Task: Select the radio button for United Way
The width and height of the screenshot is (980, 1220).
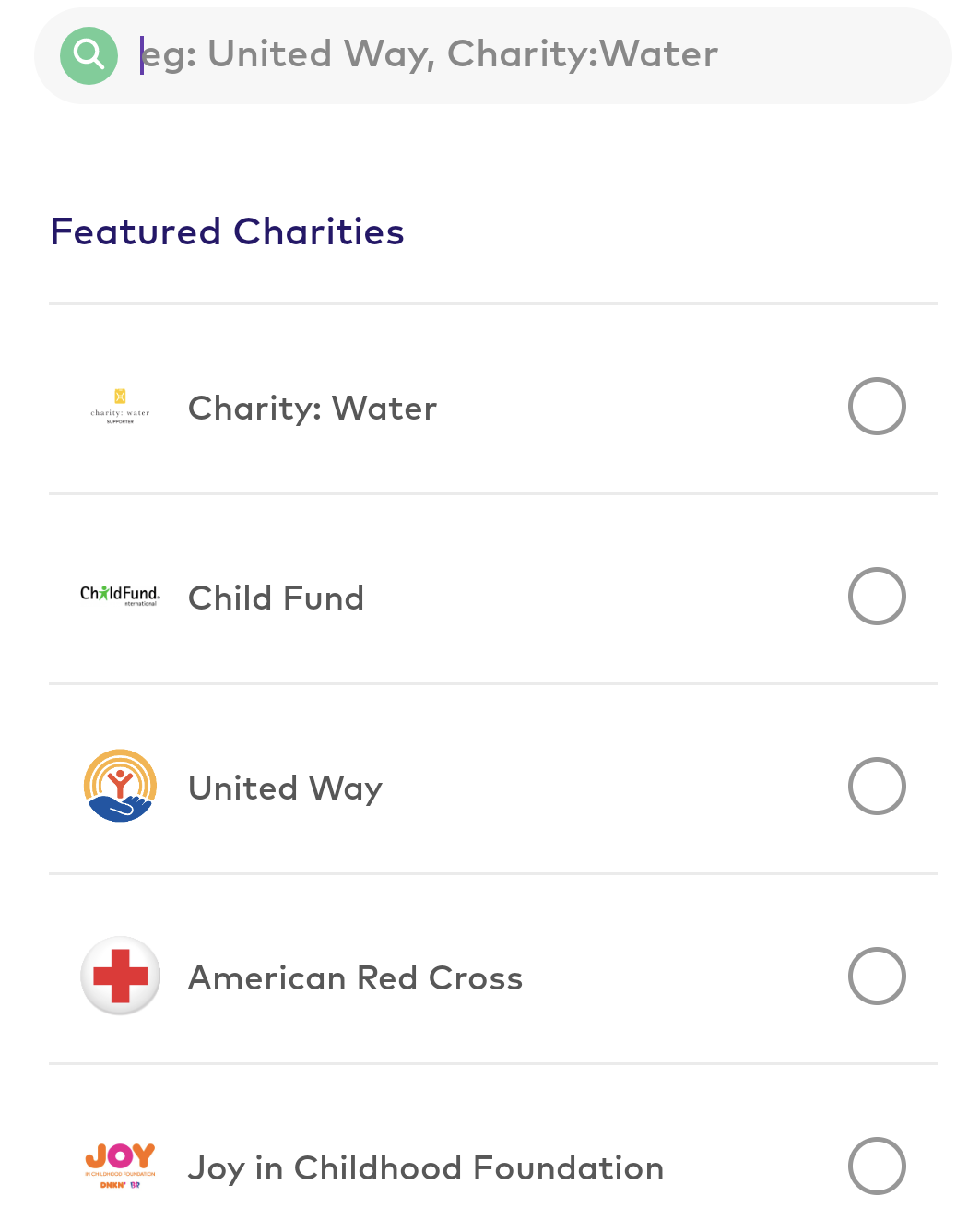Action: point(877,785)
